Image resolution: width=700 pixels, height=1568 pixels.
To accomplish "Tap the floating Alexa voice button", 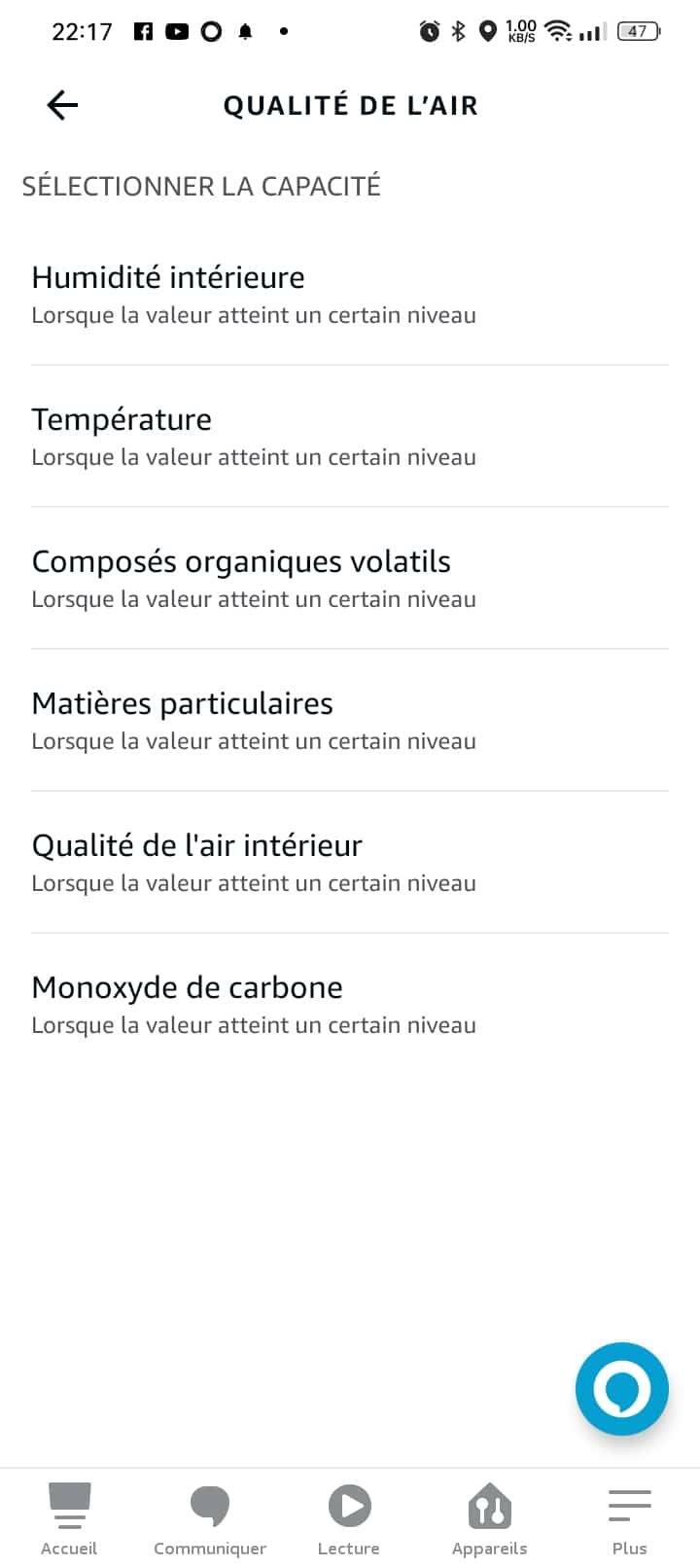I will 622,1389.
